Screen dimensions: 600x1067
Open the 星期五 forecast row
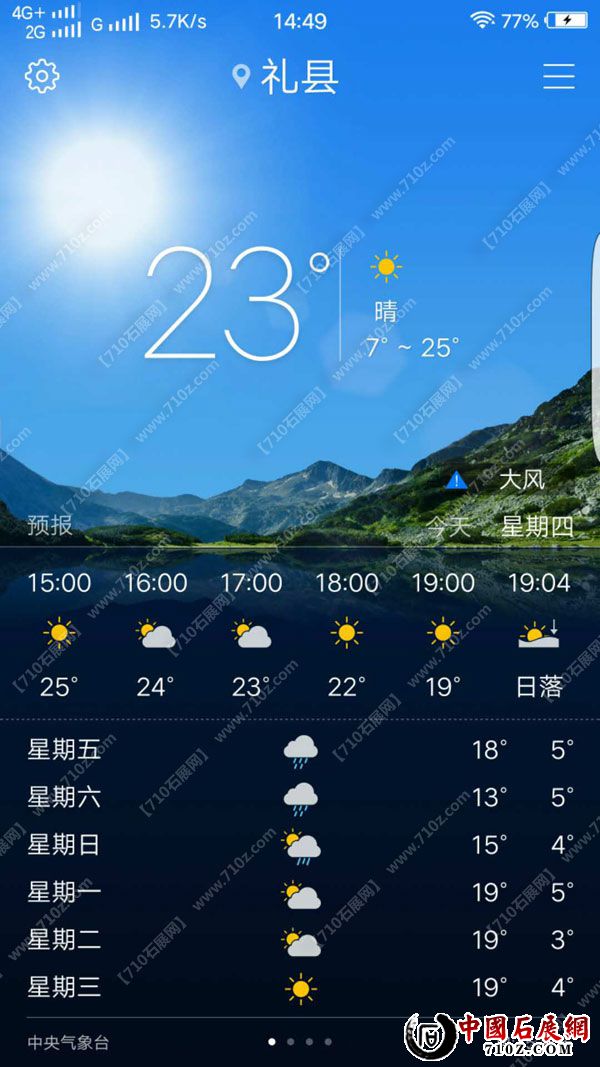(300, 750)
